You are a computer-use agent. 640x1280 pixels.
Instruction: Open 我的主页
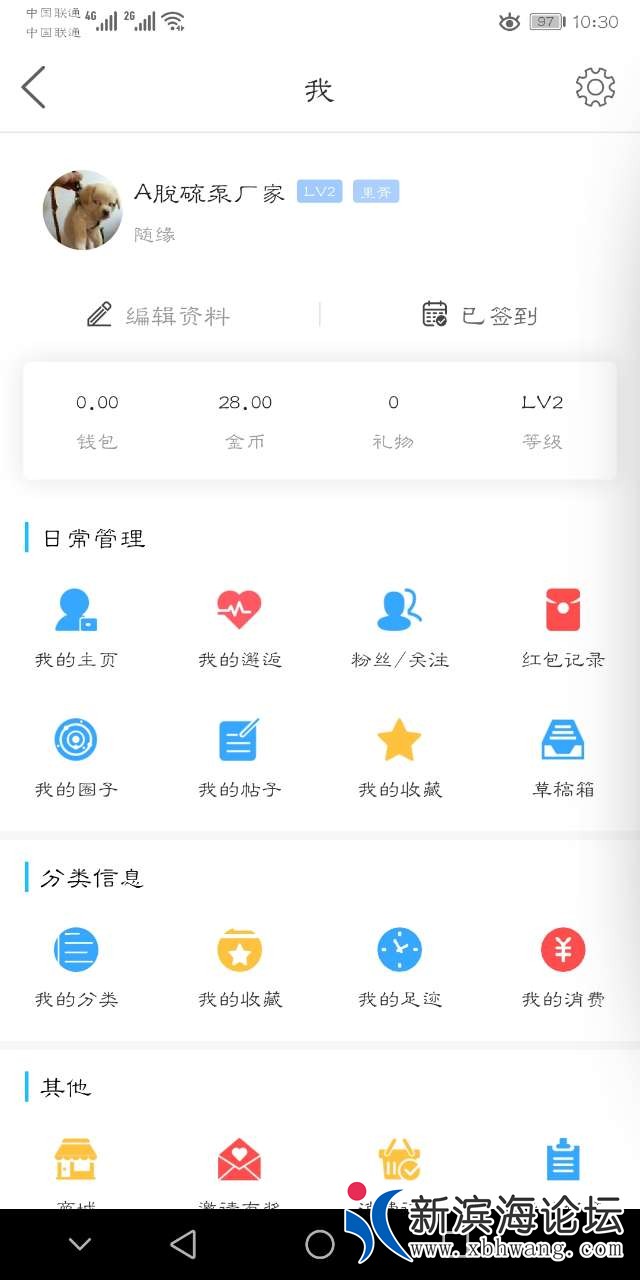point(76,627)
